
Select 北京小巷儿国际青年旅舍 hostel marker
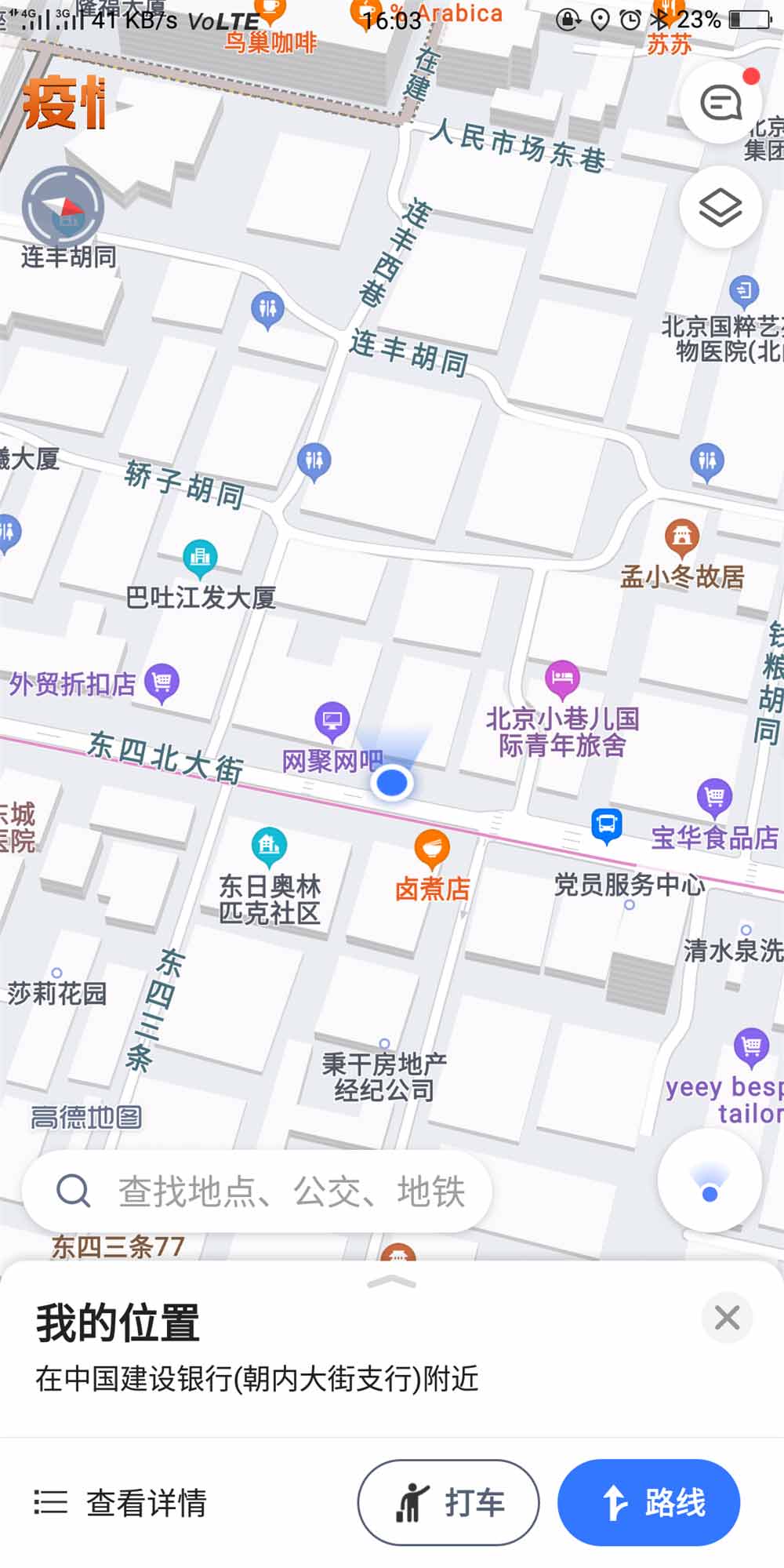[x=562, y=678]
